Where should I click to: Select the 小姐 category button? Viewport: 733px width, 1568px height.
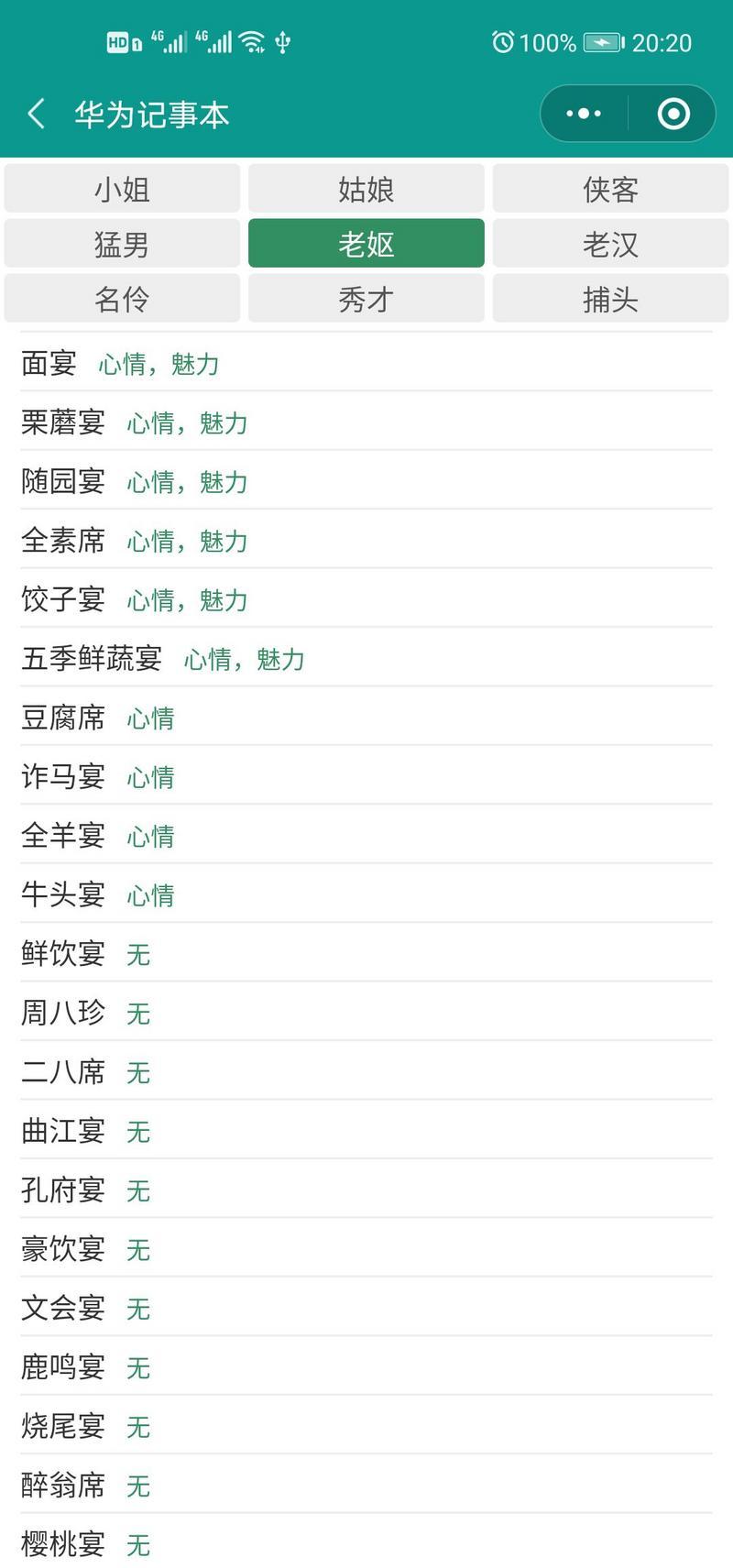point(122,189)
